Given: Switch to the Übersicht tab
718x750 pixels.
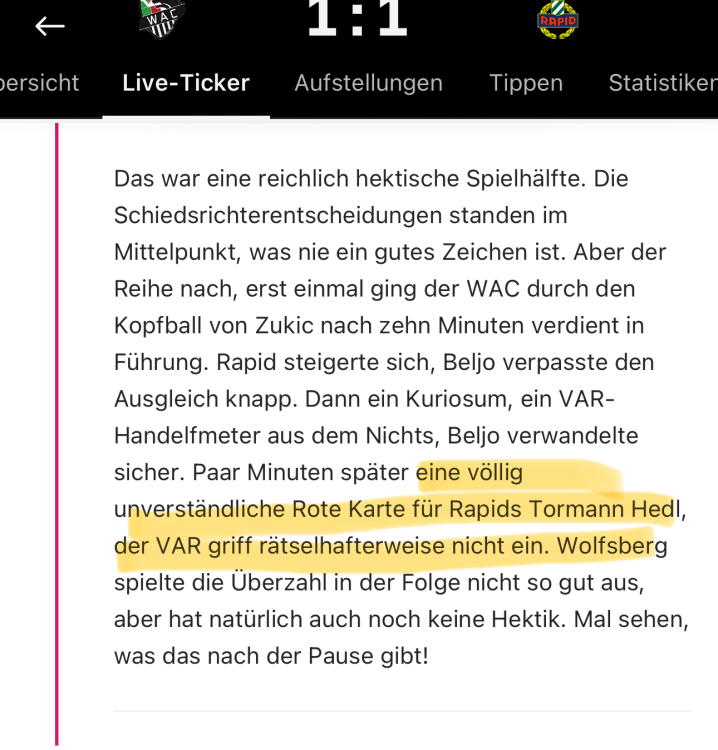Looking at the screenshot, I should pos(38,83).
